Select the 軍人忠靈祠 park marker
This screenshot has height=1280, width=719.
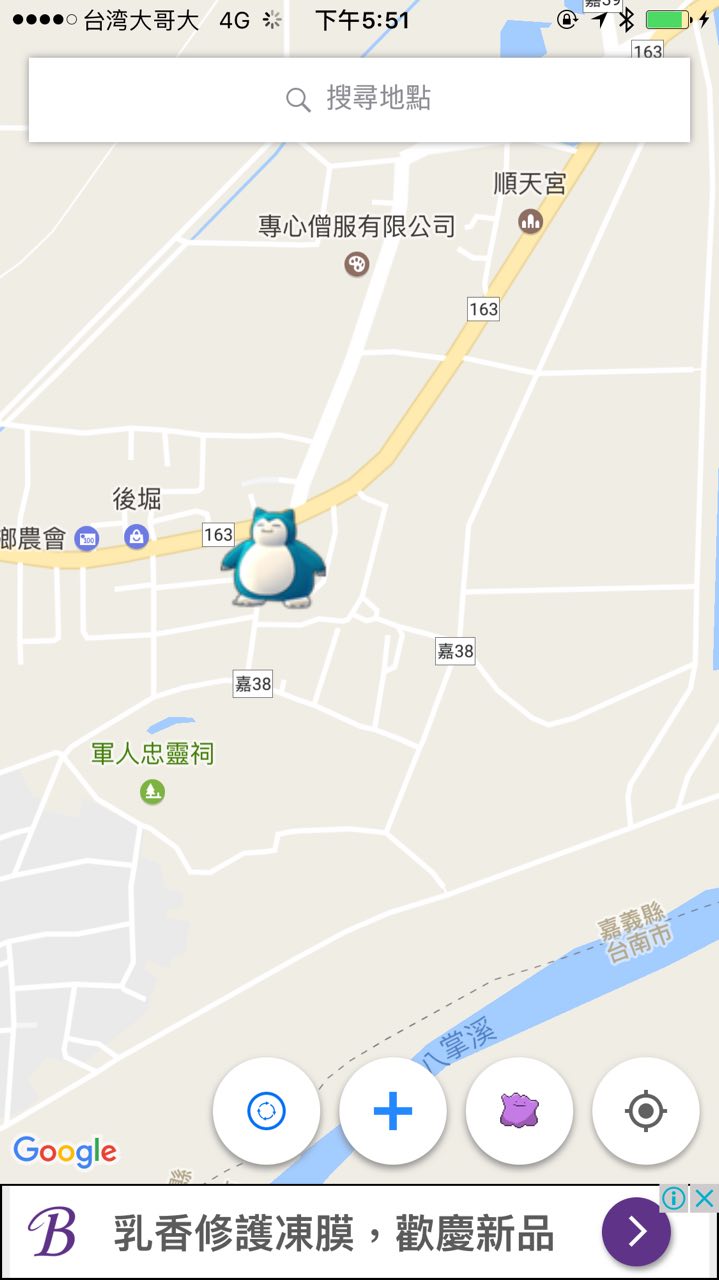[152, 792]
